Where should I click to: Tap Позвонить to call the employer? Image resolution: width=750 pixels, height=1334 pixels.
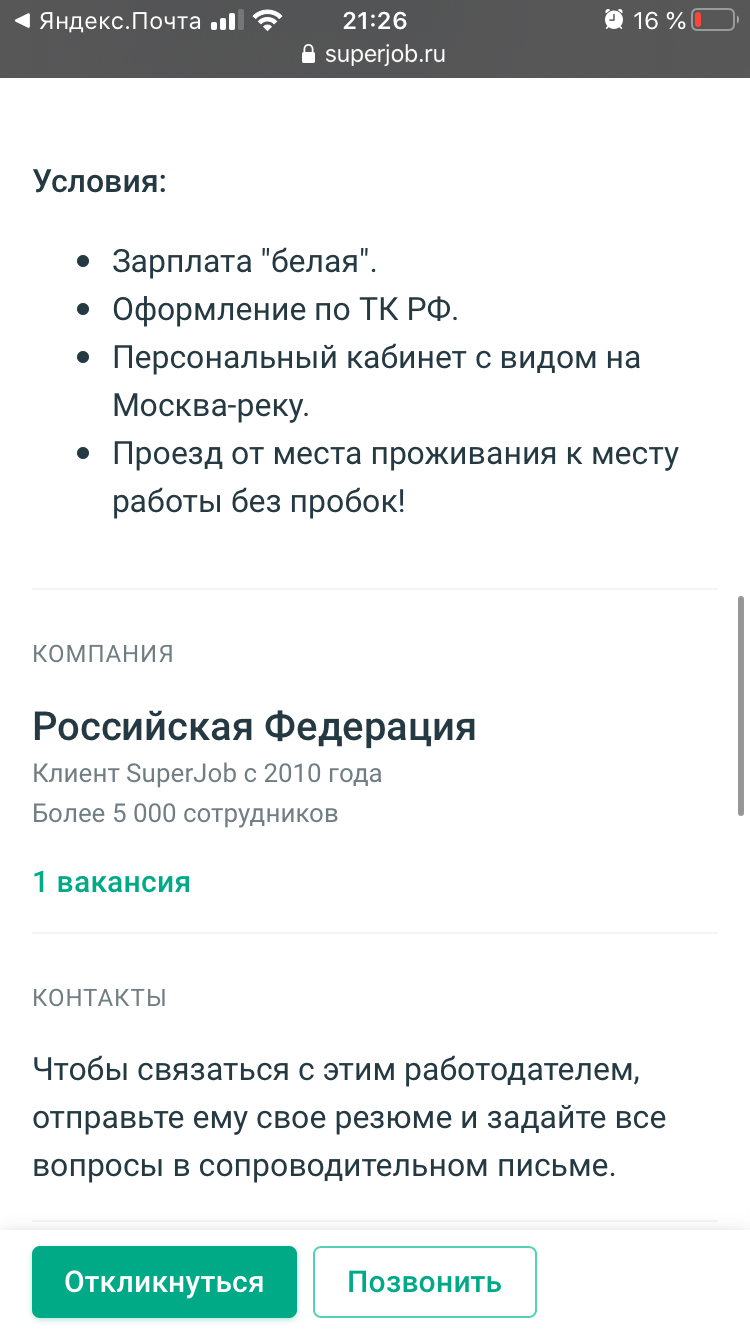(x=424, y=1282)
